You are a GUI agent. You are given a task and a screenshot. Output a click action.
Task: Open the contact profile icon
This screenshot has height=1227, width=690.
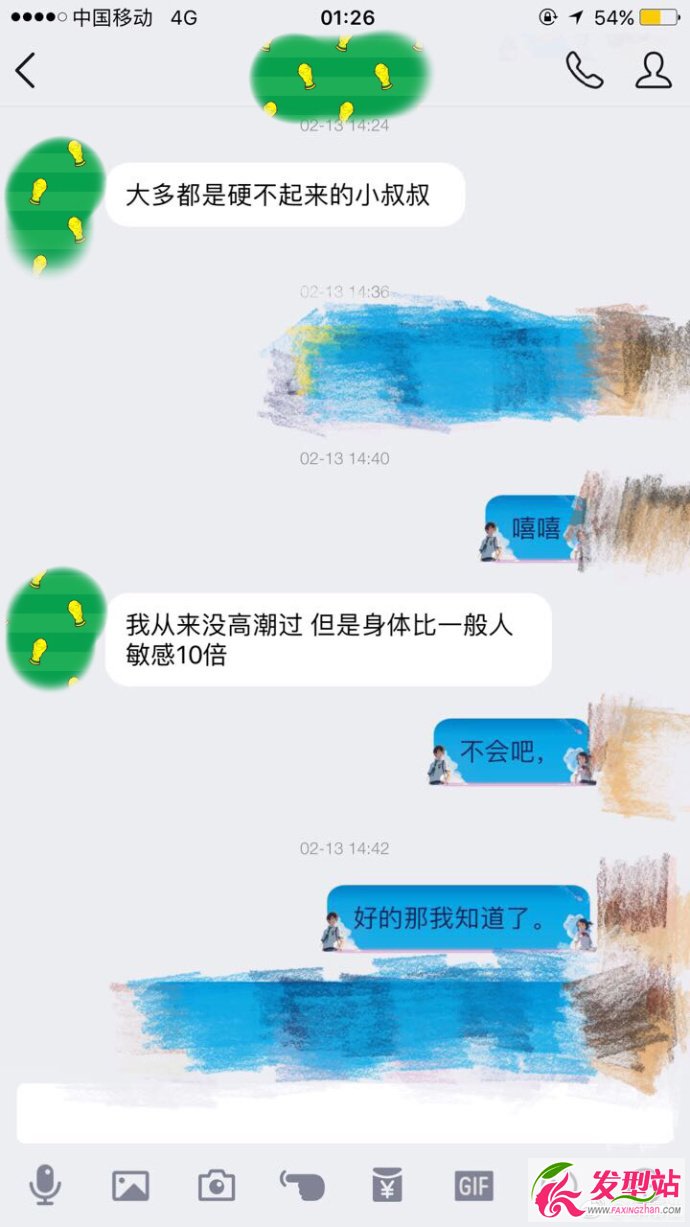pos(653,70)
